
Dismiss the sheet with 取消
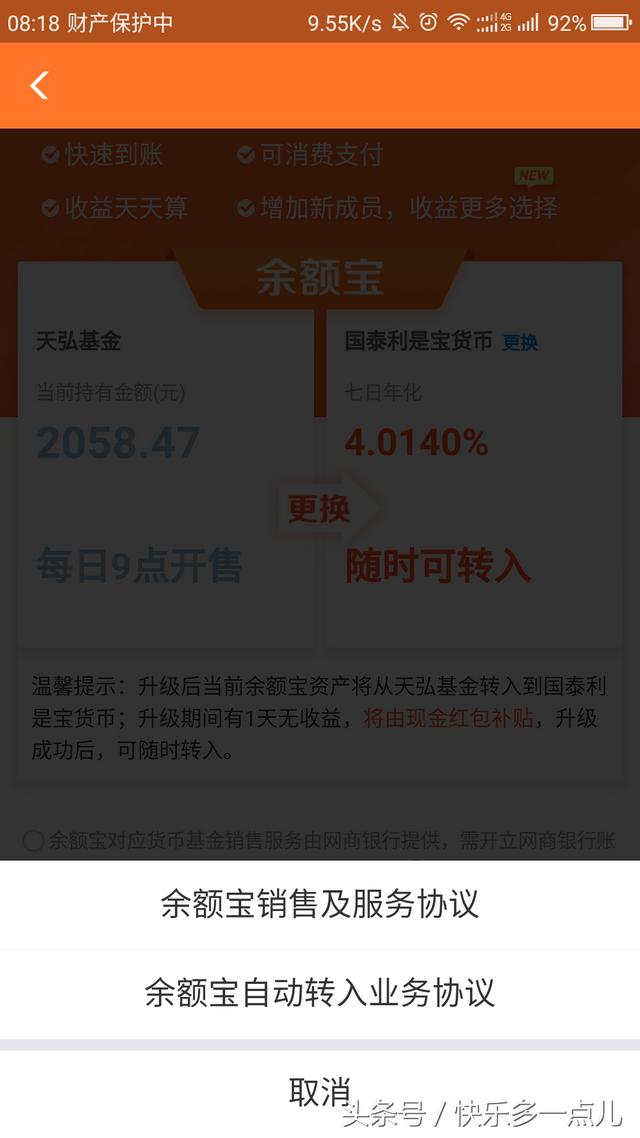[x=320, y=1090]
